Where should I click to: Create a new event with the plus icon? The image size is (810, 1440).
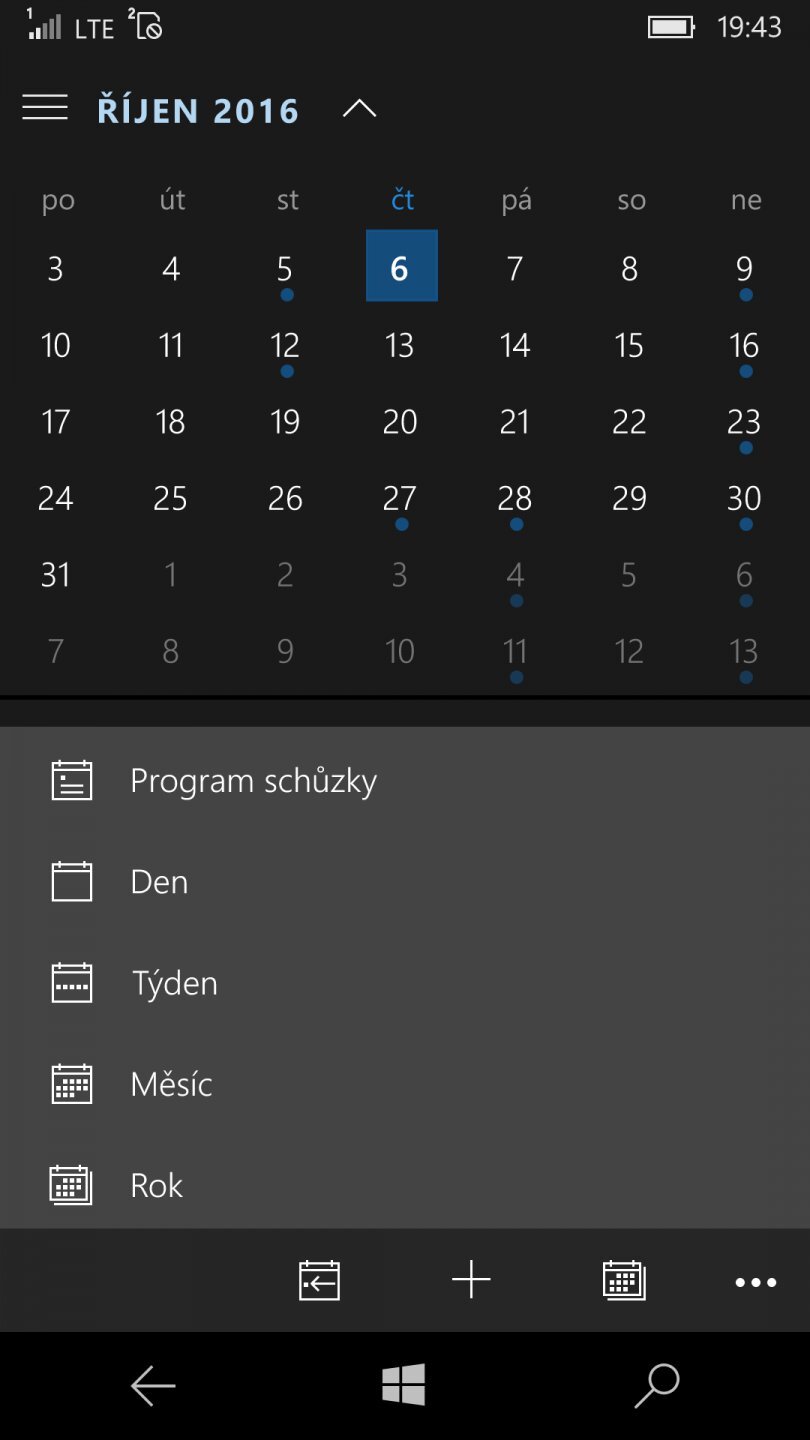471,1279
